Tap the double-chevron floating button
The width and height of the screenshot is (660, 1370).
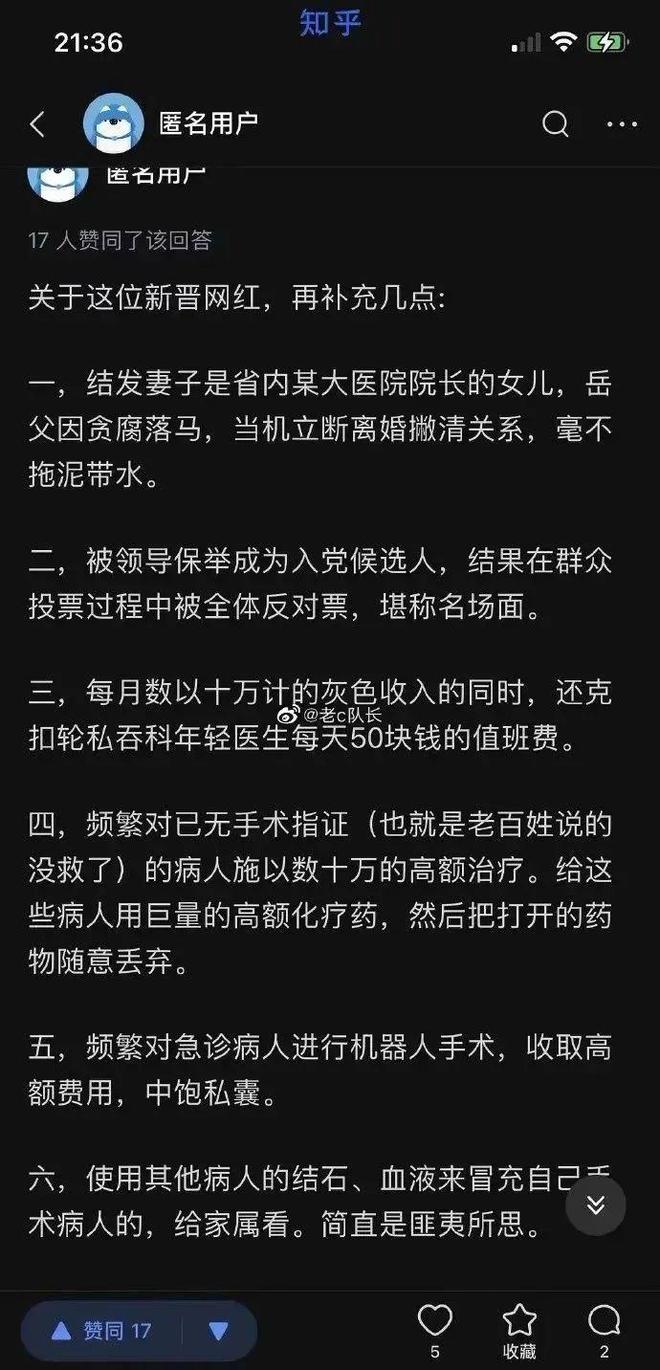[595, 1205]
